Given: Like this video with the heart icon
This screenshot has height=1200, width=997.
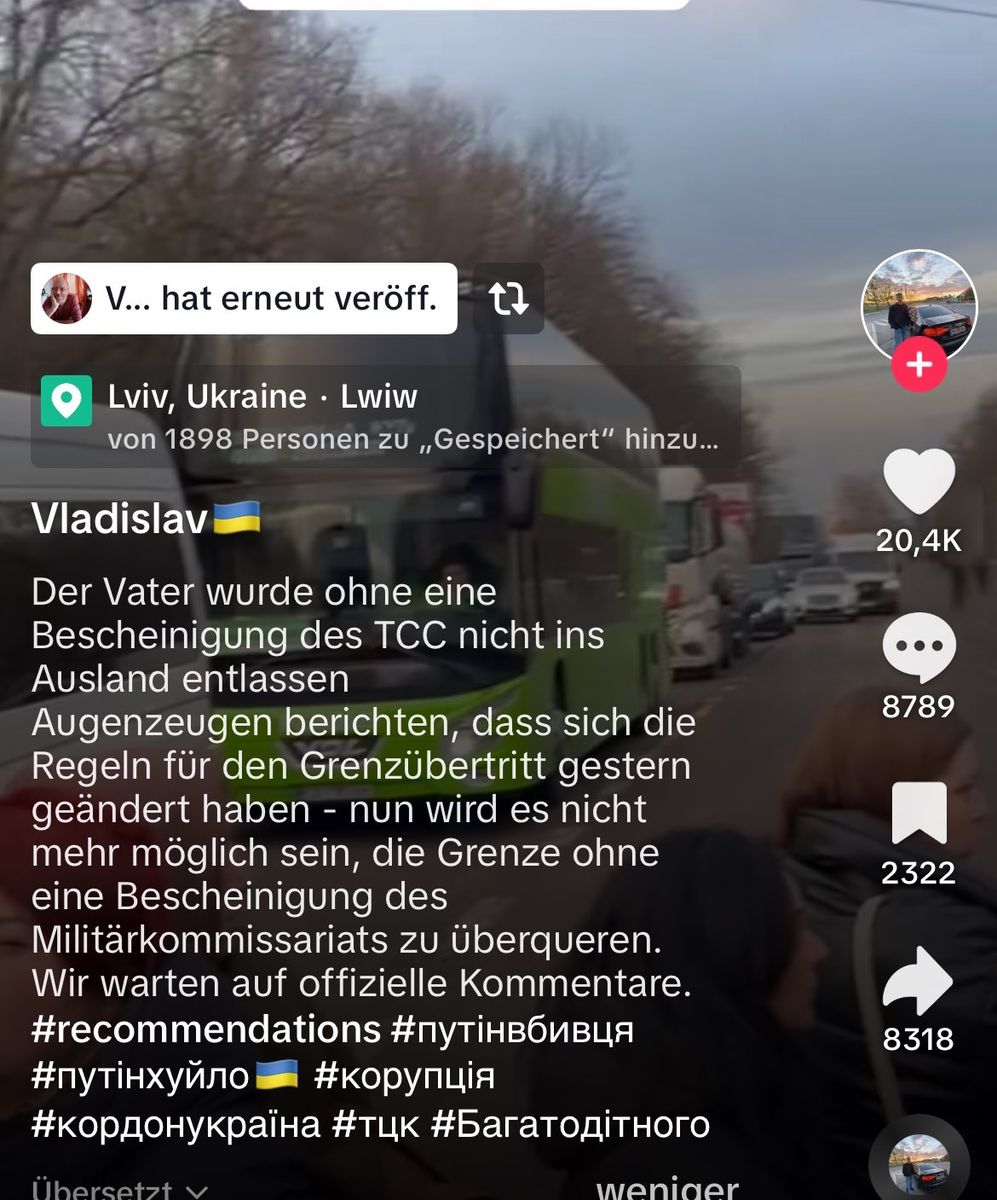Looking at the screenshot, I should click(x=919, y=483).
